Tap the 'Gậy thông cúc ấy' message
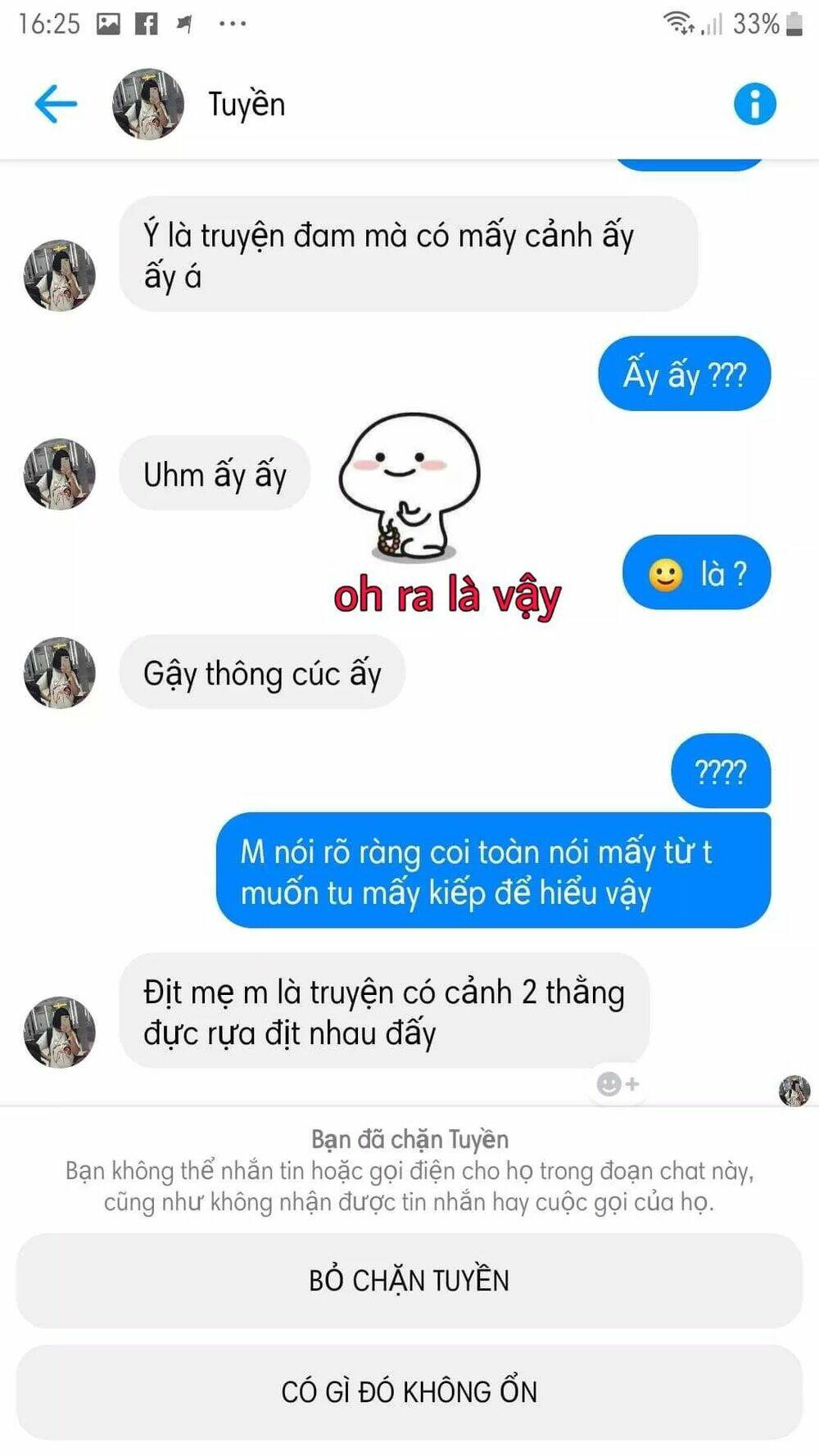819x1456 pixels. 262,672
